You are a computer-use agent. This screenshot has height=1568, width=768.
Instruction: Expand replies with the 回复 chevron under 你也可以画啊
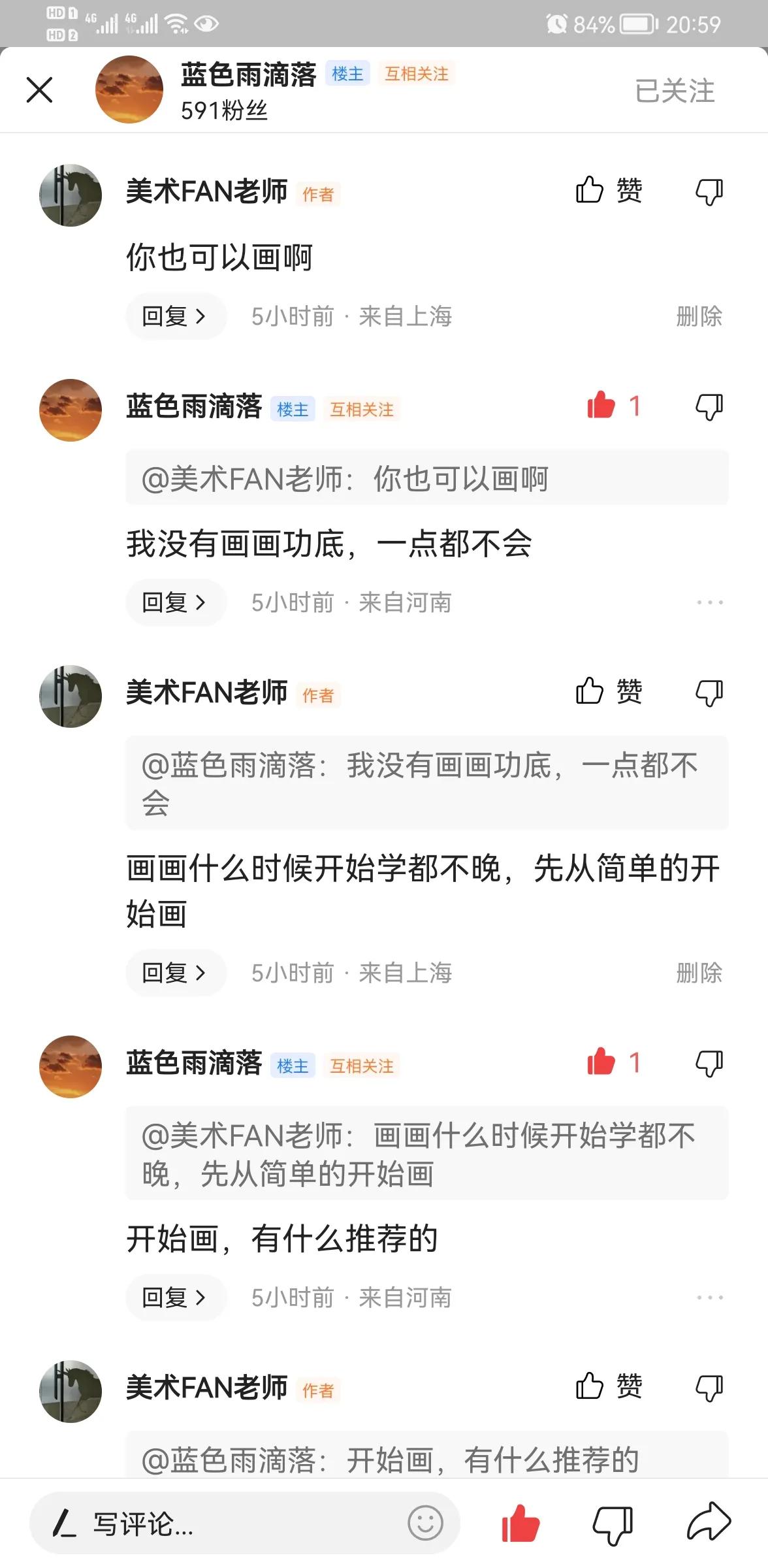coord(175,316)
